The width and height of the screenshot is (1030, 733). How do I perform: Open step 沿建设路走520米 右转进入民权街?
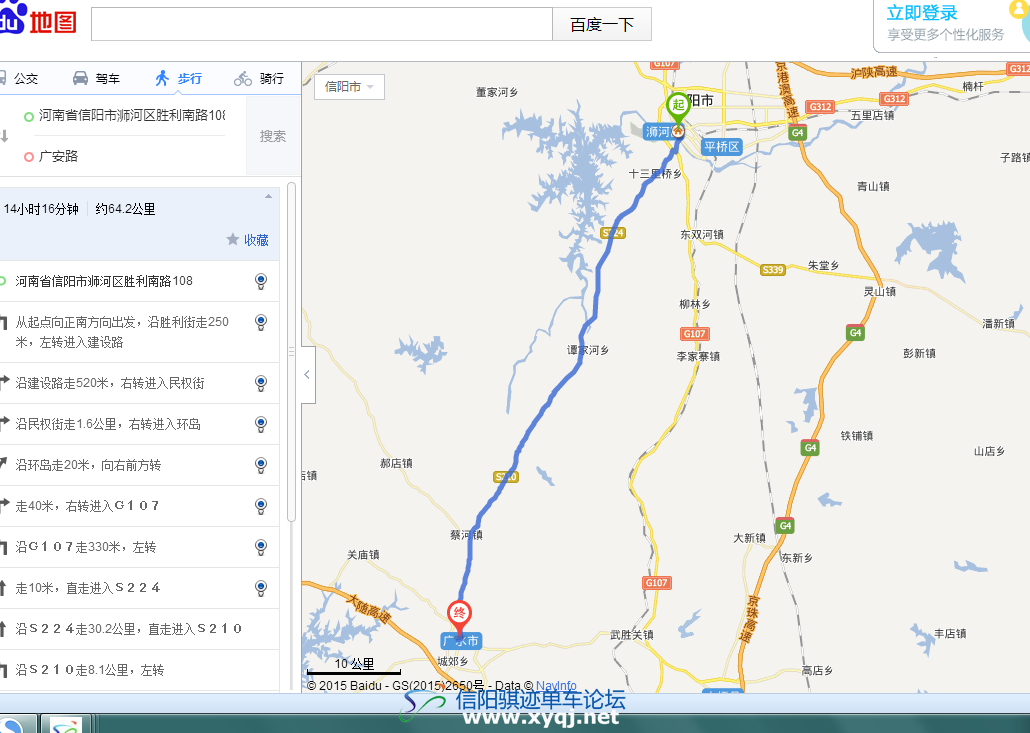click(139, 383)
